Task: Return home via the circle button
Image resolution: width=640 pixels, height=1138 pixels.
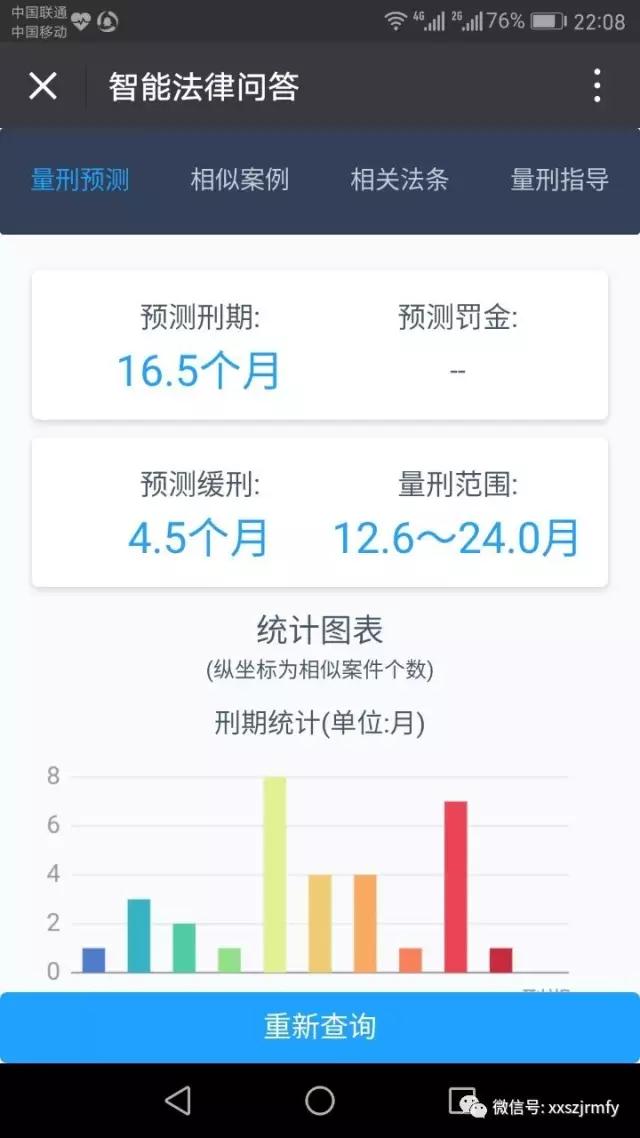Action: tap(319, 1100)
